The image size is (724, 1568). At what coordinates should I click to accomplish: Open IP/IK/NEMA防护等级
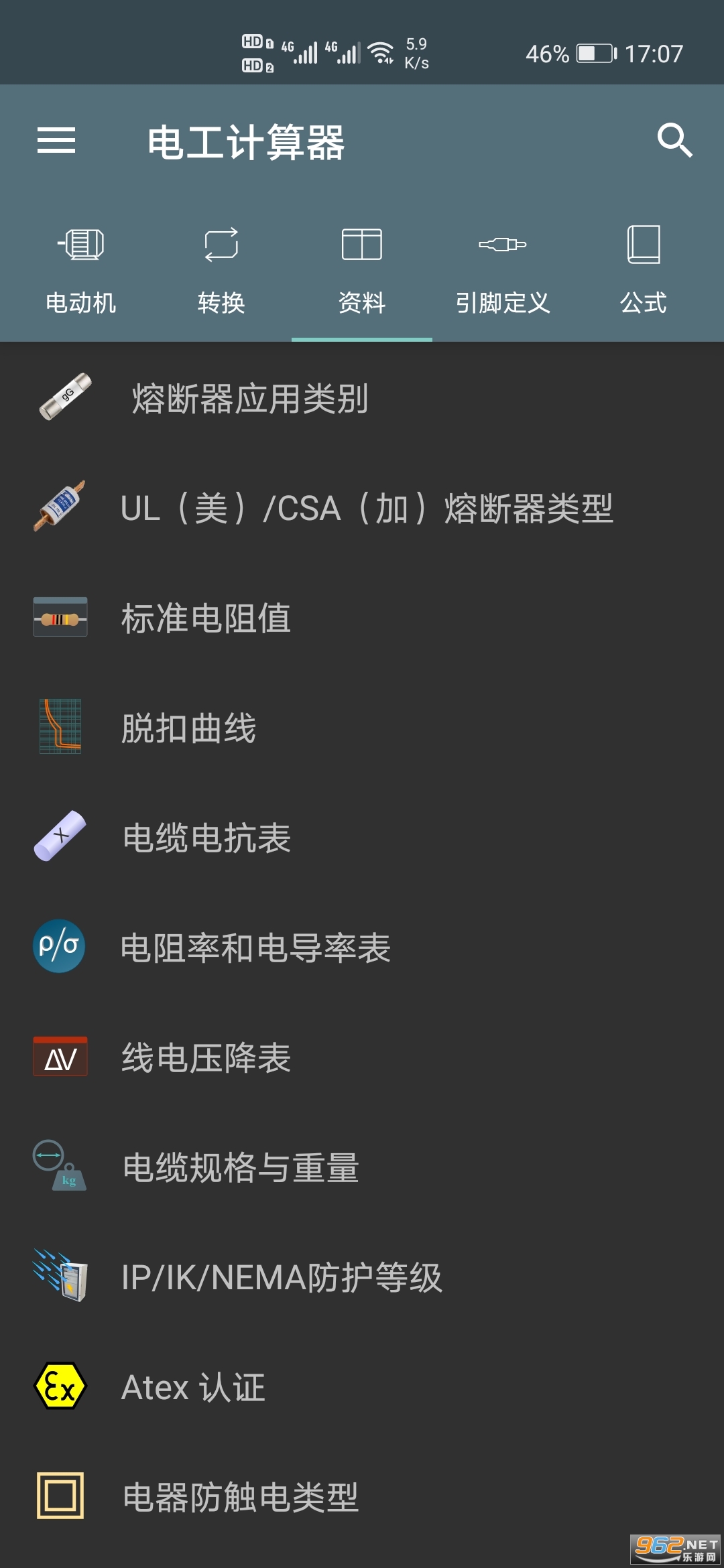pyautogui.click(x=282, y=1277)
